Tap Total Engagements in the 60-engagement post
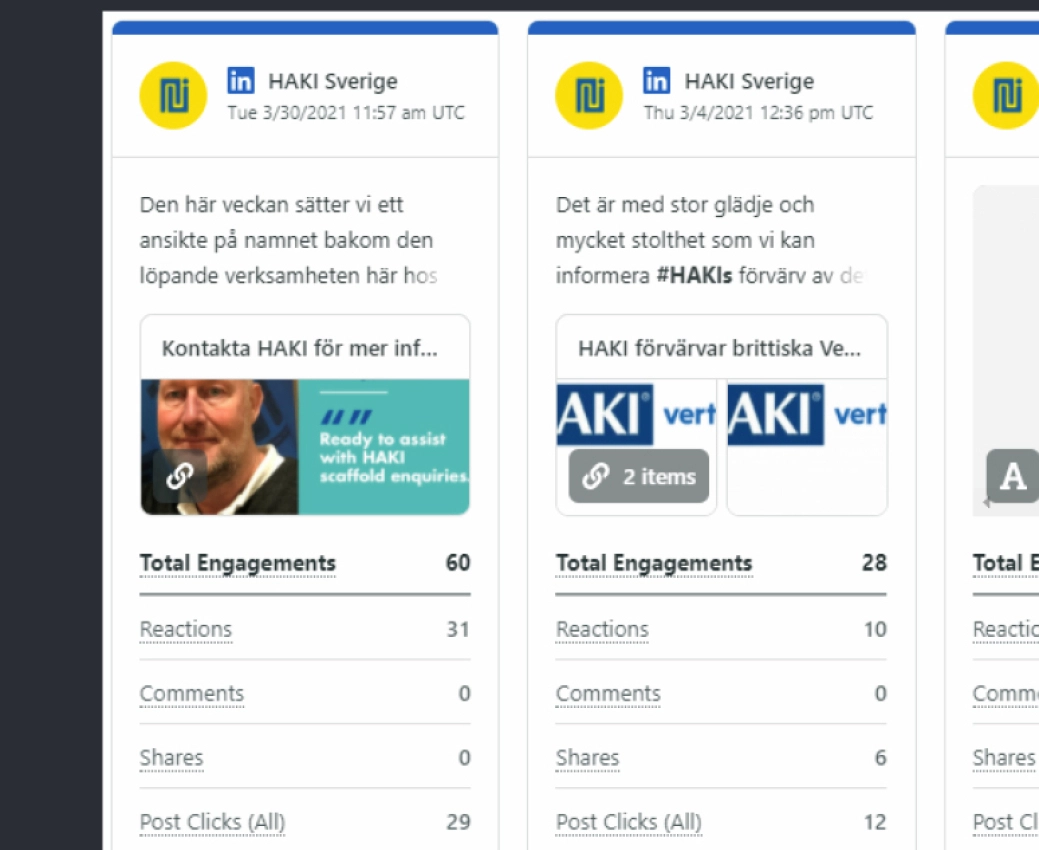1039x850 pixels. point(238,563)
